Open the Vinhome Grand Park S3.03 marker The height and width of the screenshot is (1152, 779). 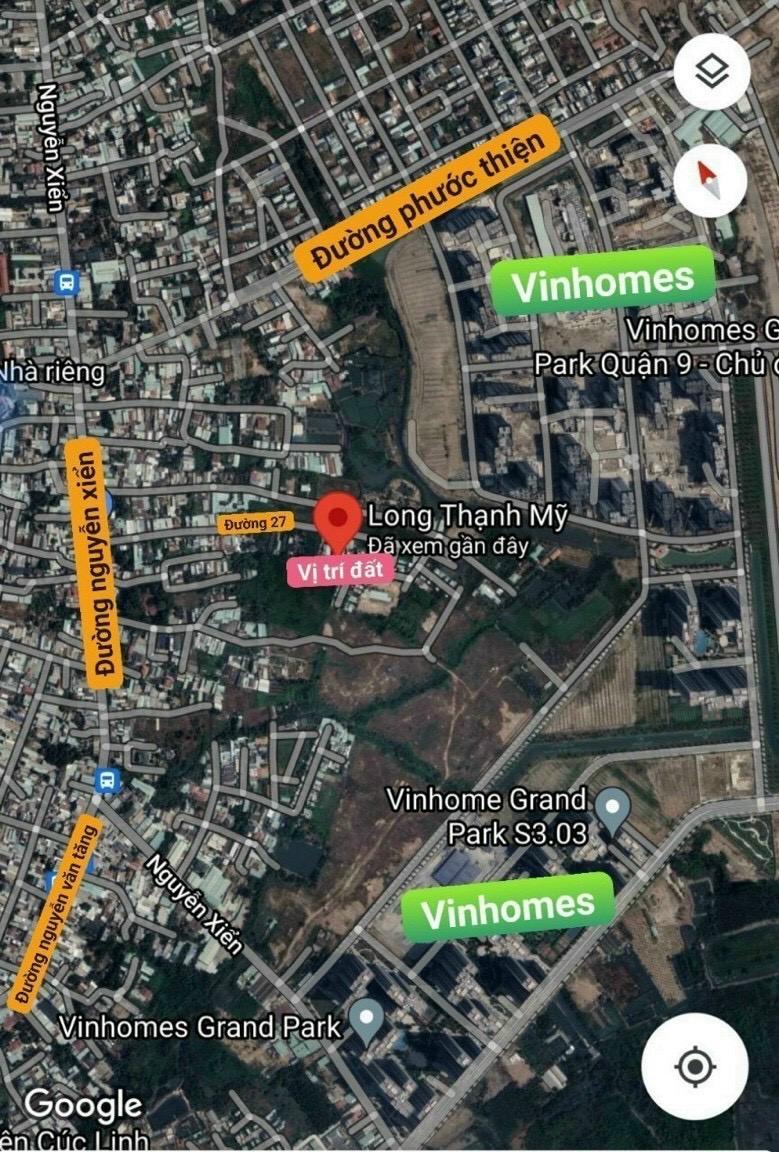612,806
